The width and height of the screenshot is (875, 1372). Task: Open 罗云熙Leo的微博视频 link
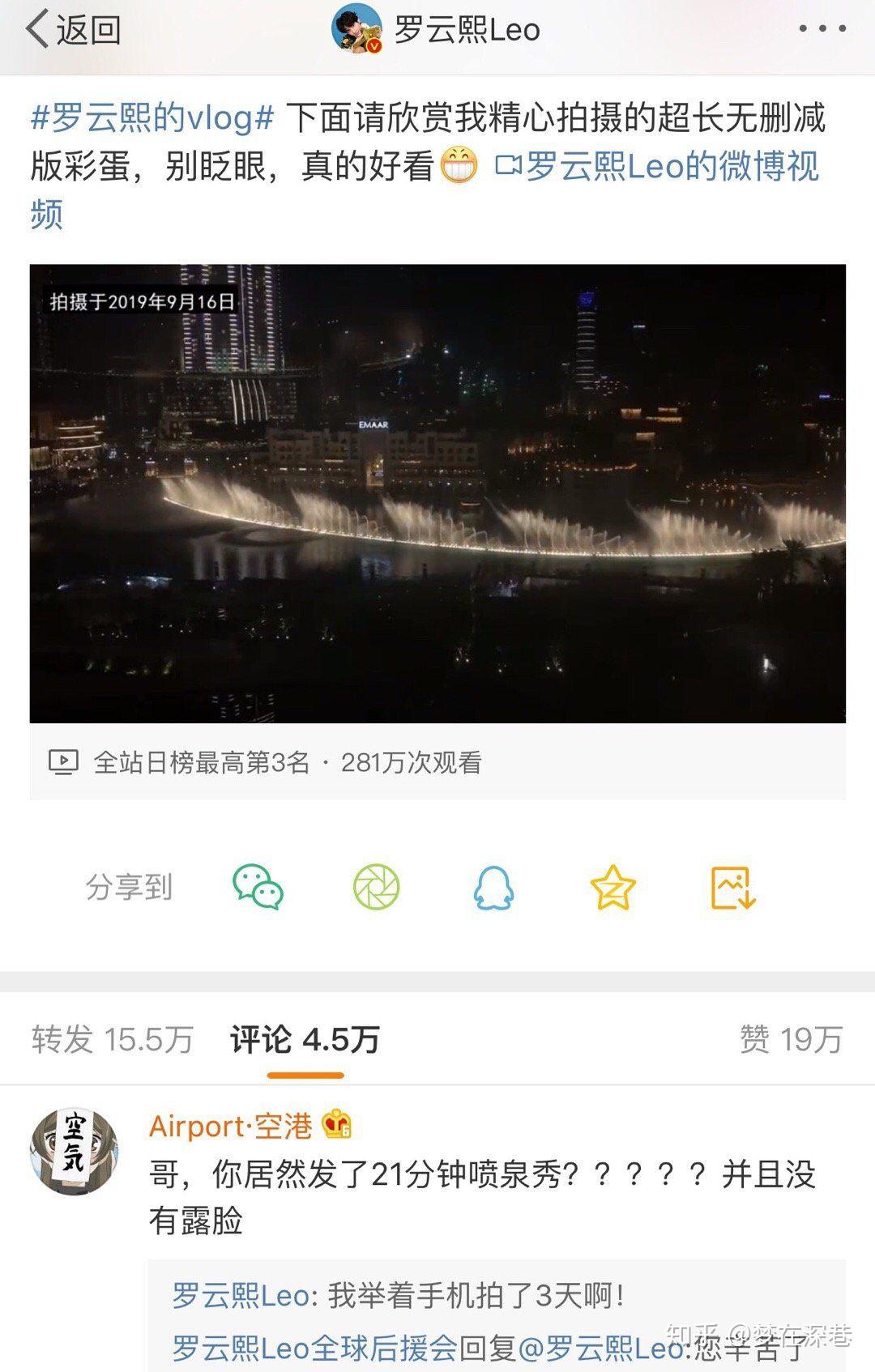[656, 167]
